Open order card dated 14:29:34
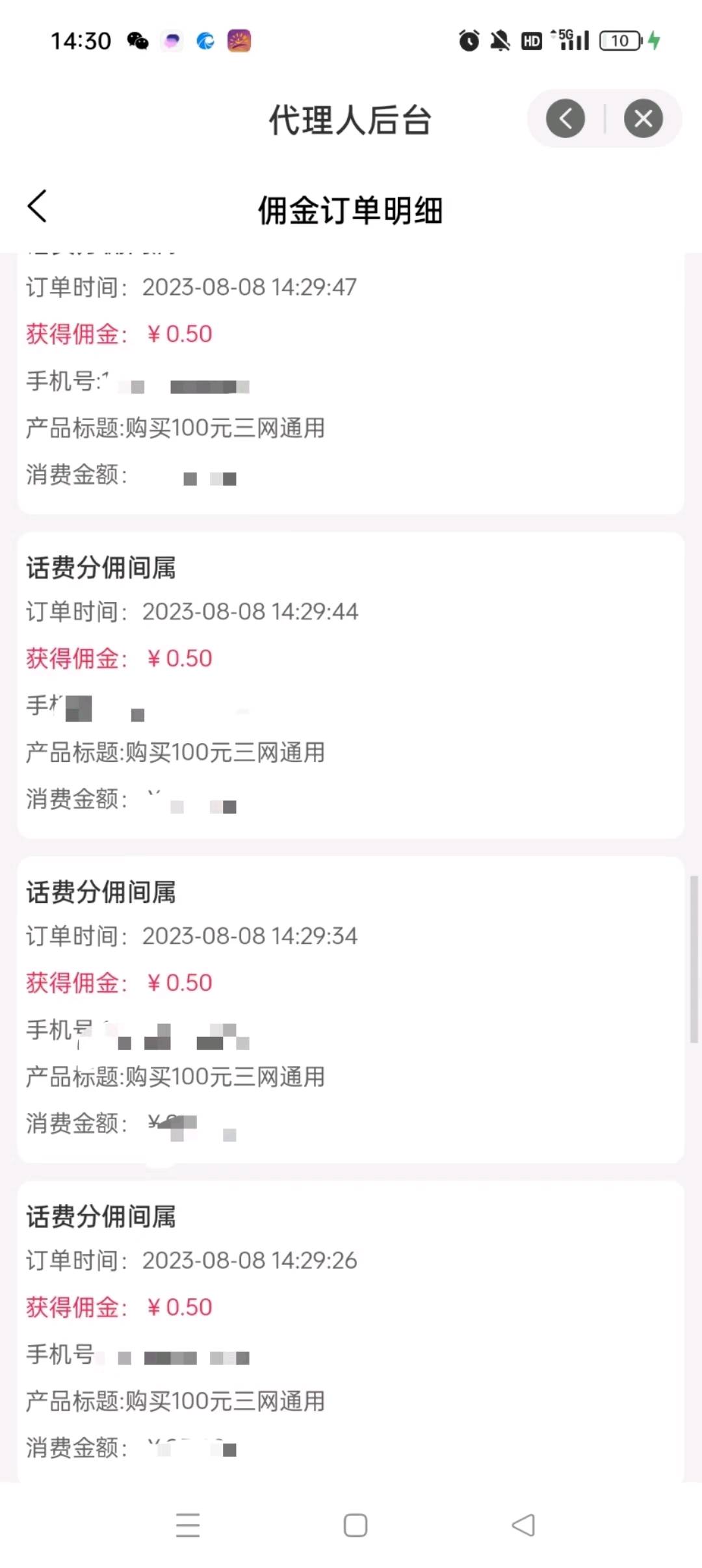 pos(351,1010)
